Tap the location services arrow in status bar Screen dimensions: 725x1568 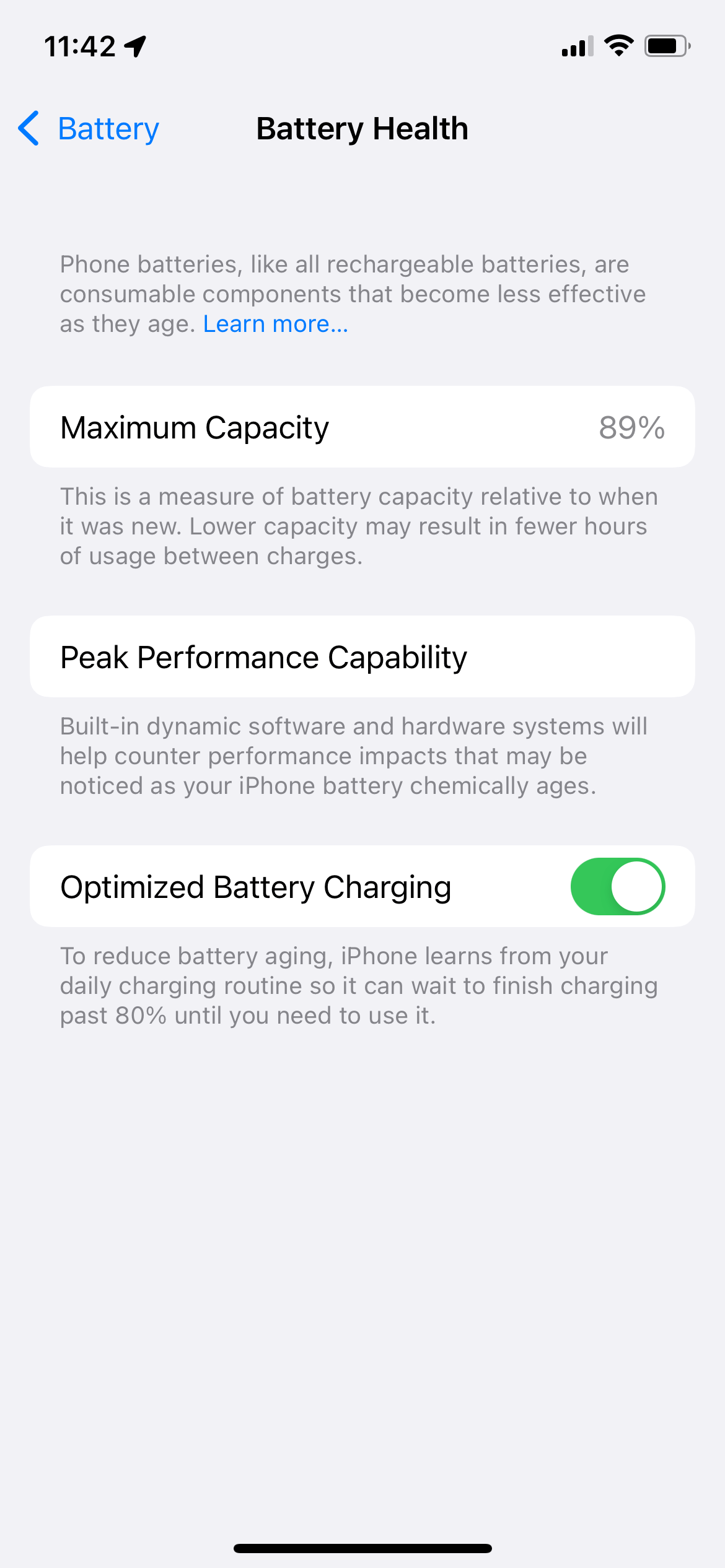[136, 45]
